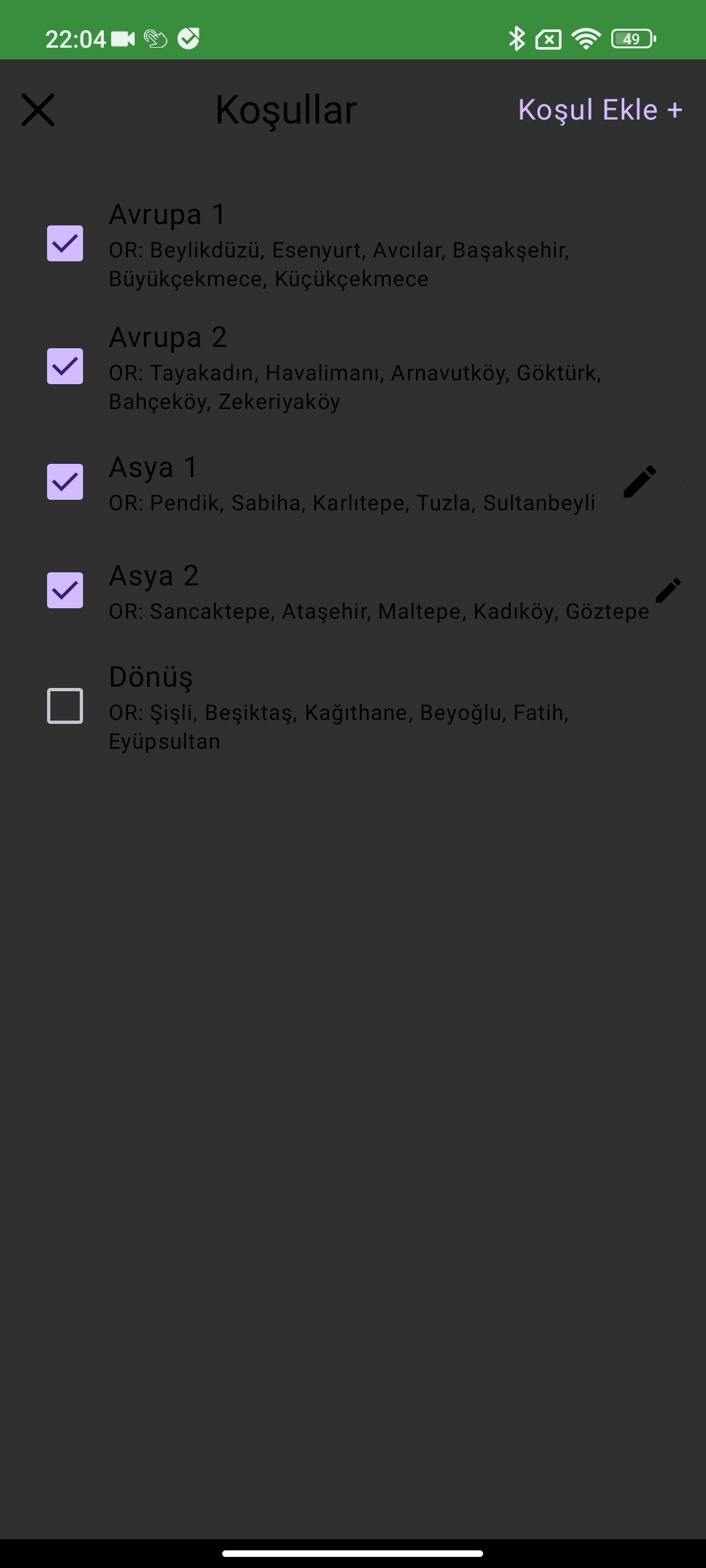This screenshot has height=1568, width=706.
Task: Tap the Wi-Fi icon in the status bar
Action: click(585, 39)
